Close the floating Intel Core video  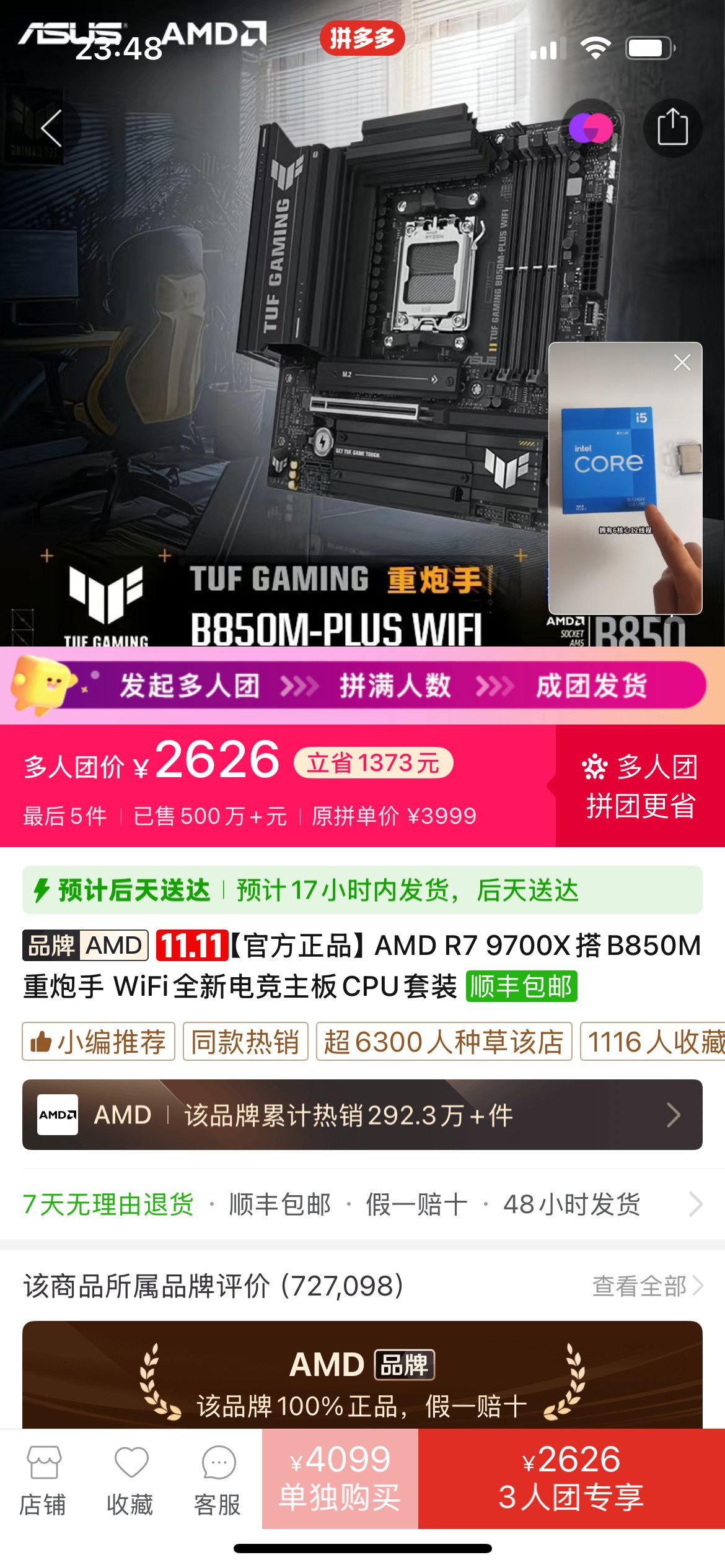[682, 362]
